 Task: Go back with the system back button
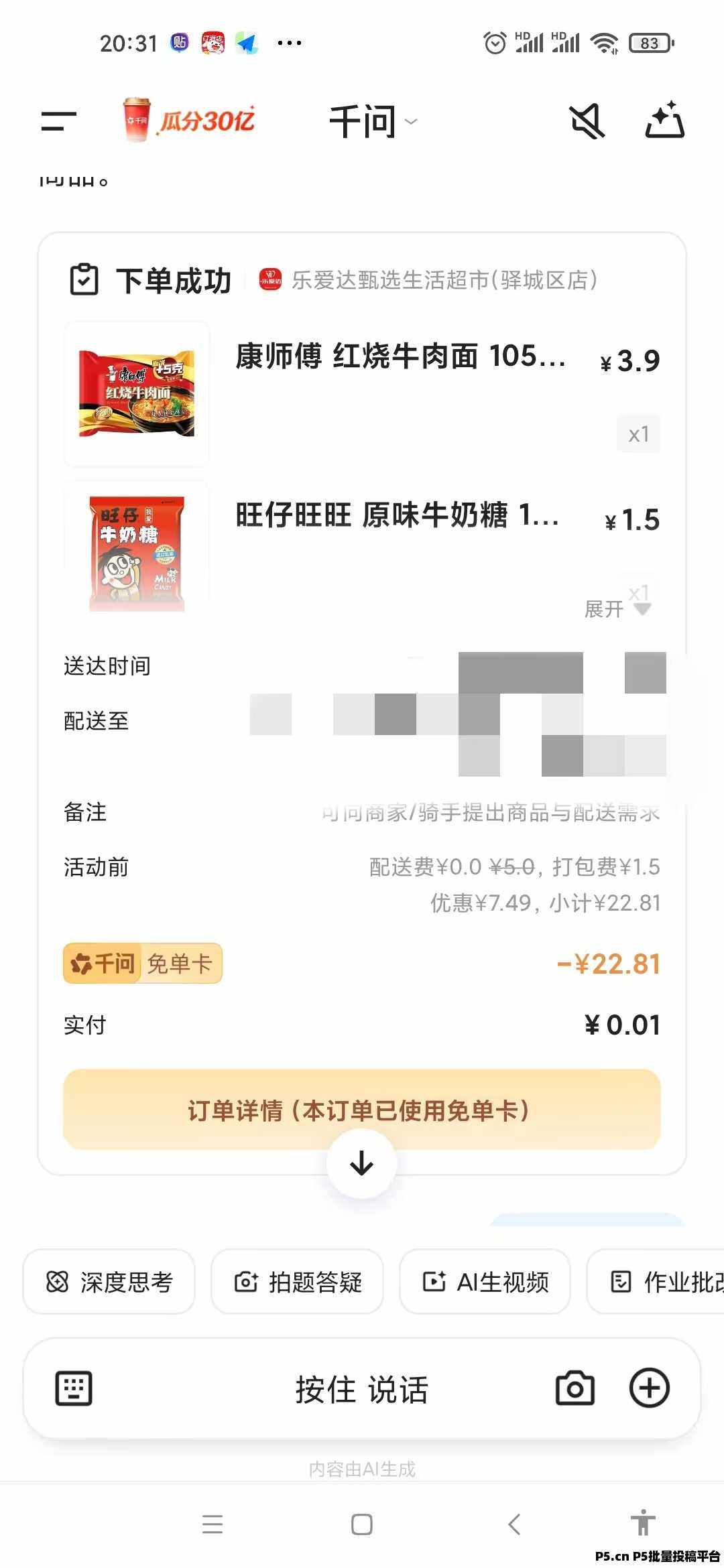coord(514,1524)
